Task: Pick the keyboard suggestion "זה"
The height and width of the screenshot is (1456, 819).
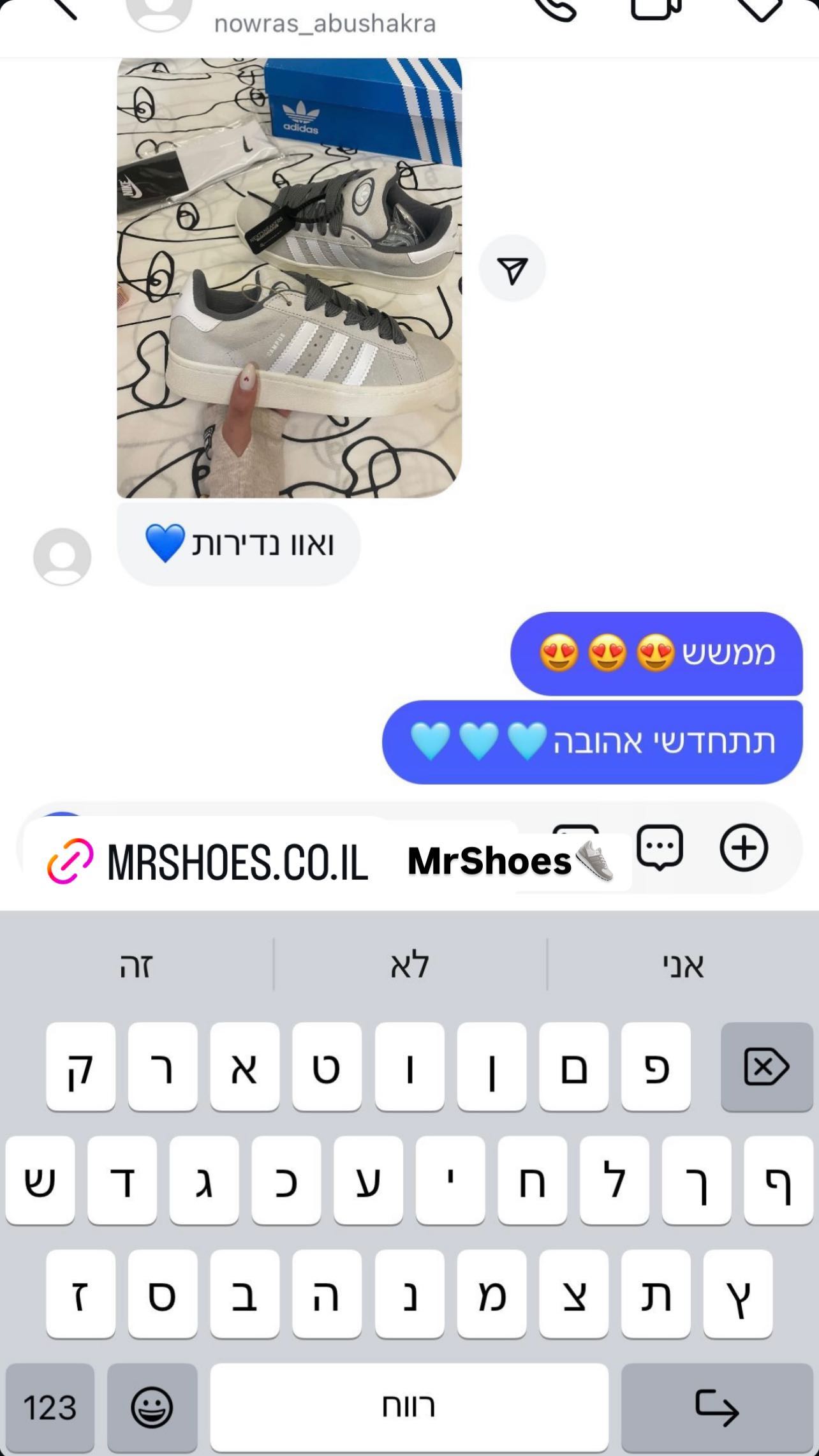Action: [x=136, y=966]
